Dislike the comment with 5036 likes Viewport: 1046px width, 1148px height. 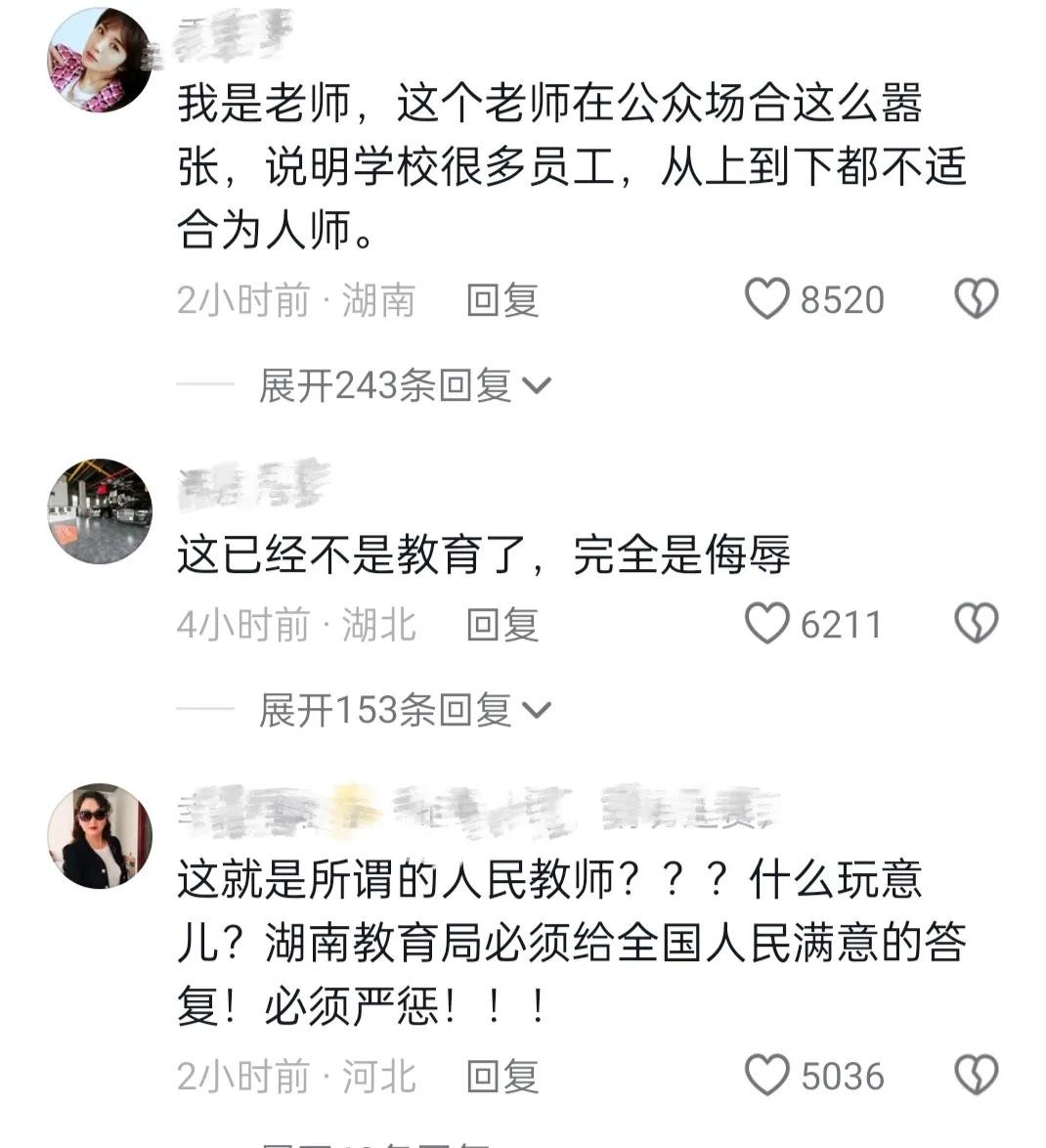pyautogui.click(x=976, y=1076)
